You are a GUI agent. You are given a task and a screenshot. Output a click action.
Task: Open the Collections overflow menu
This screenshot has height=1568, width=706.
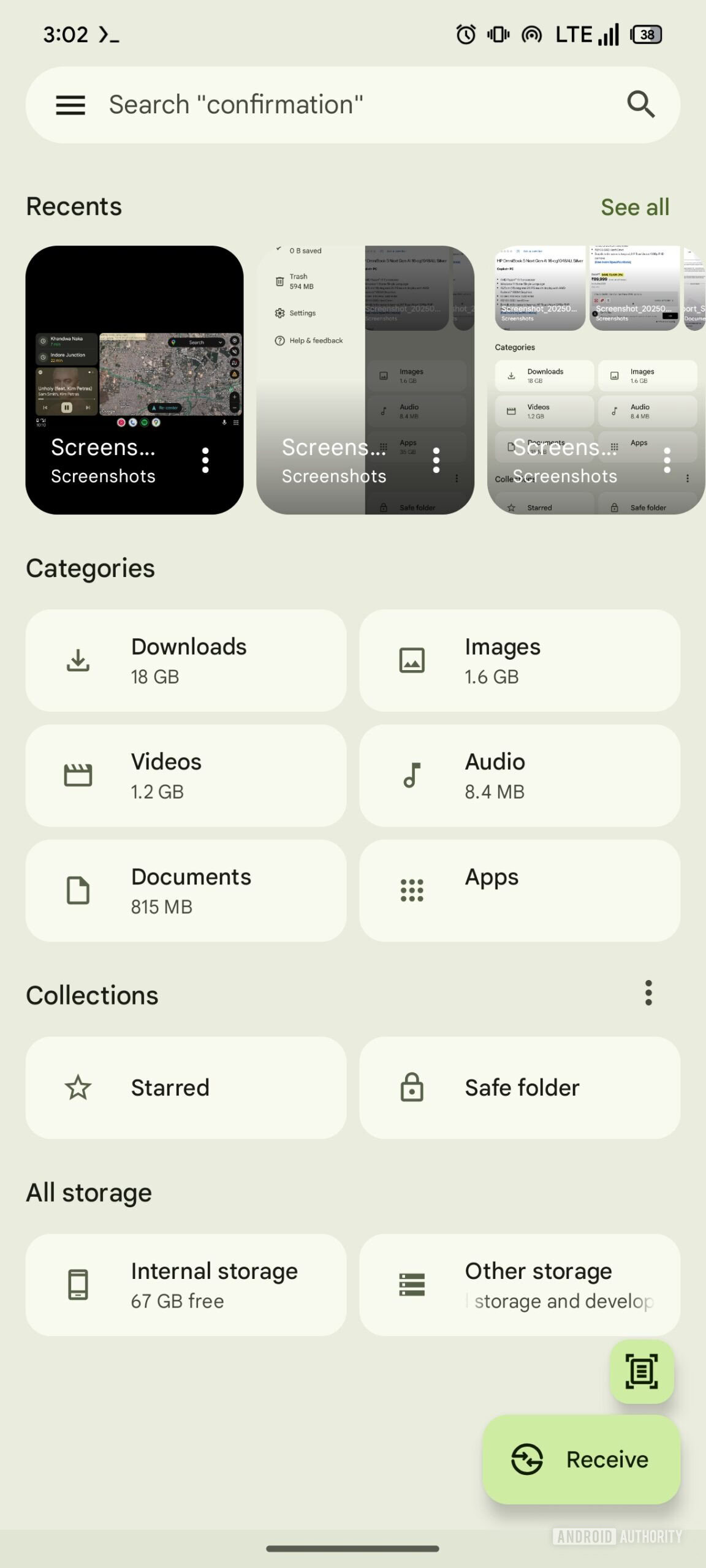tap(648, 993)
